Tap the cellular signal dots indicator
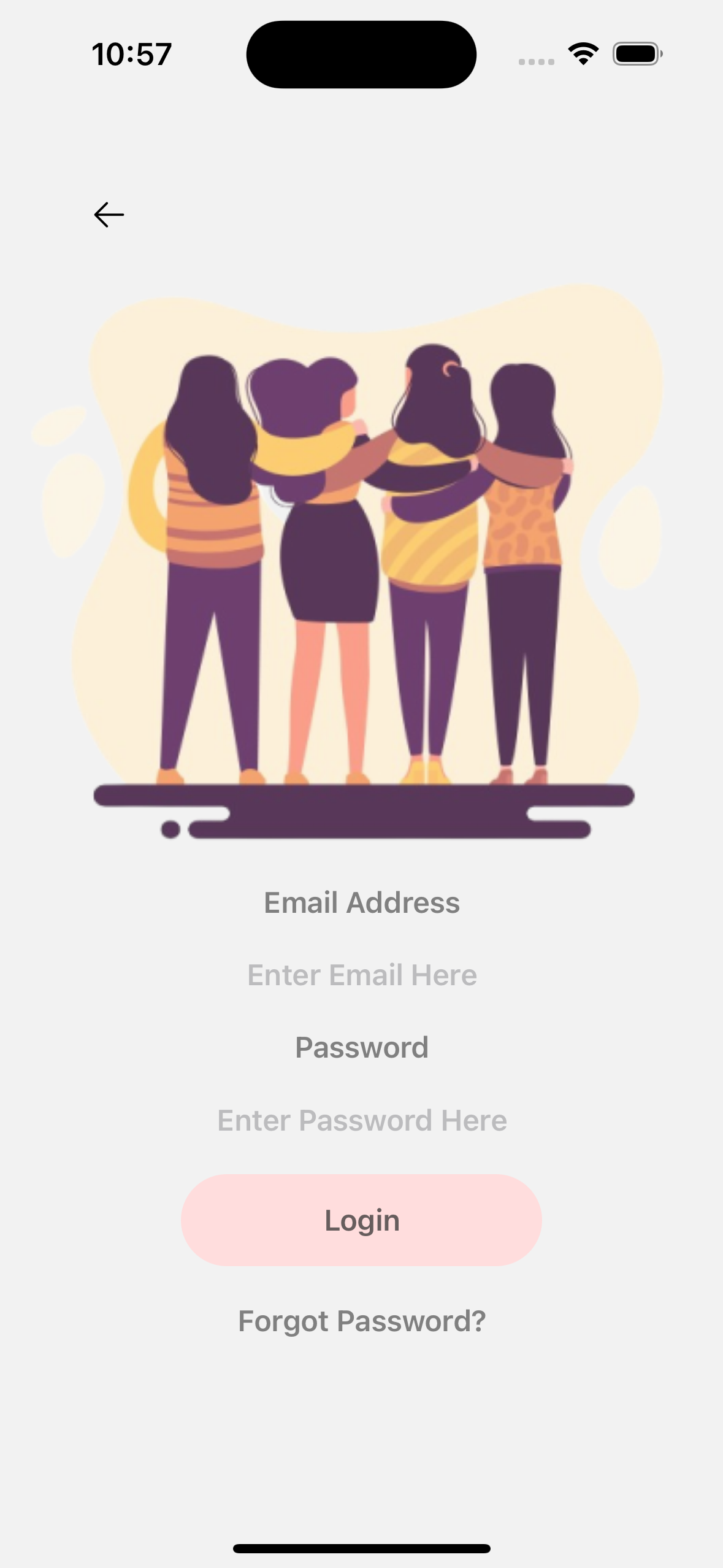723x1568 pixels. tap(535, 61)
